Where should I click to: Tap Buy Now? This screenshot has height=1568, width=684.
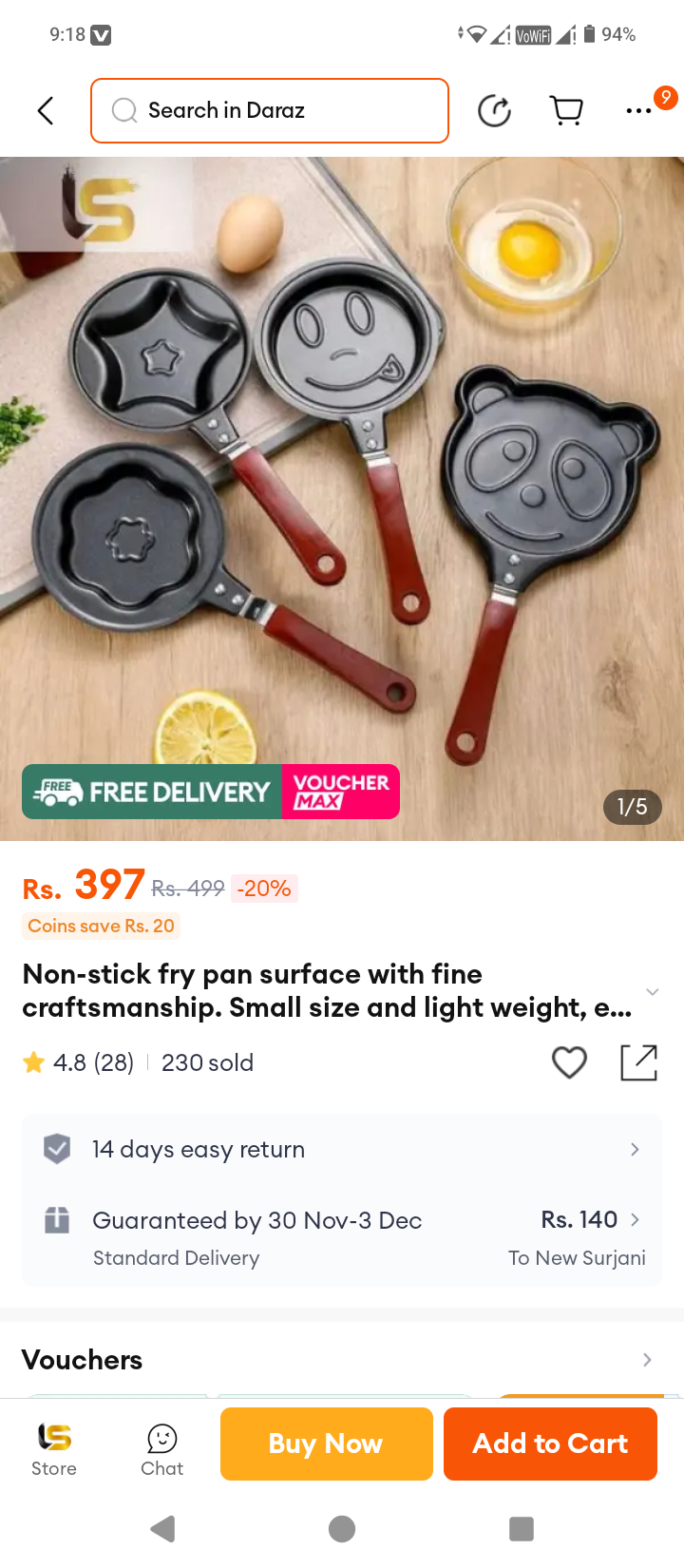(327, 1444)
